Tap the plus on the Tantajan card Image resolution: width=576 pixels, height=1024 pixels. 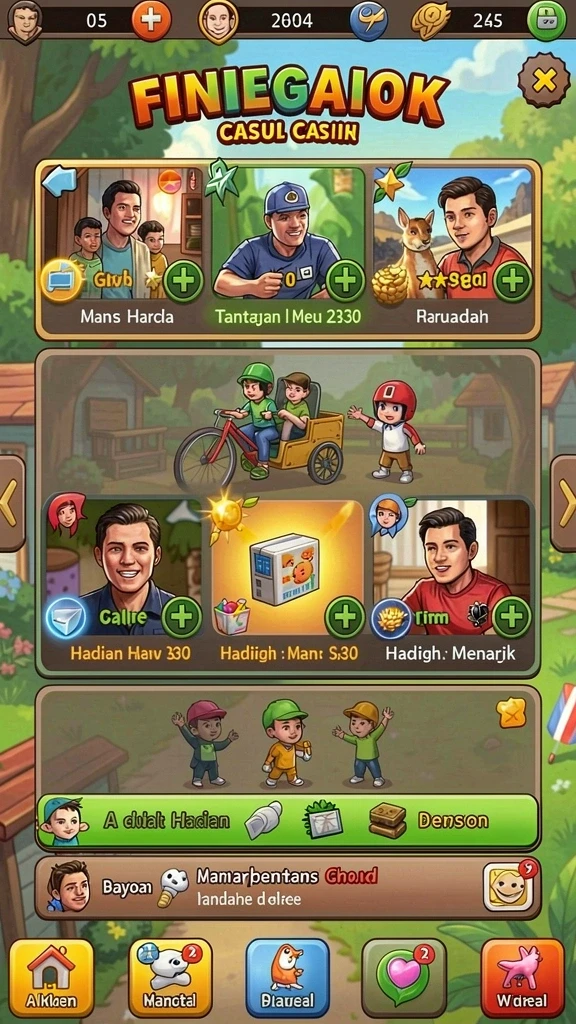point(345,281)
